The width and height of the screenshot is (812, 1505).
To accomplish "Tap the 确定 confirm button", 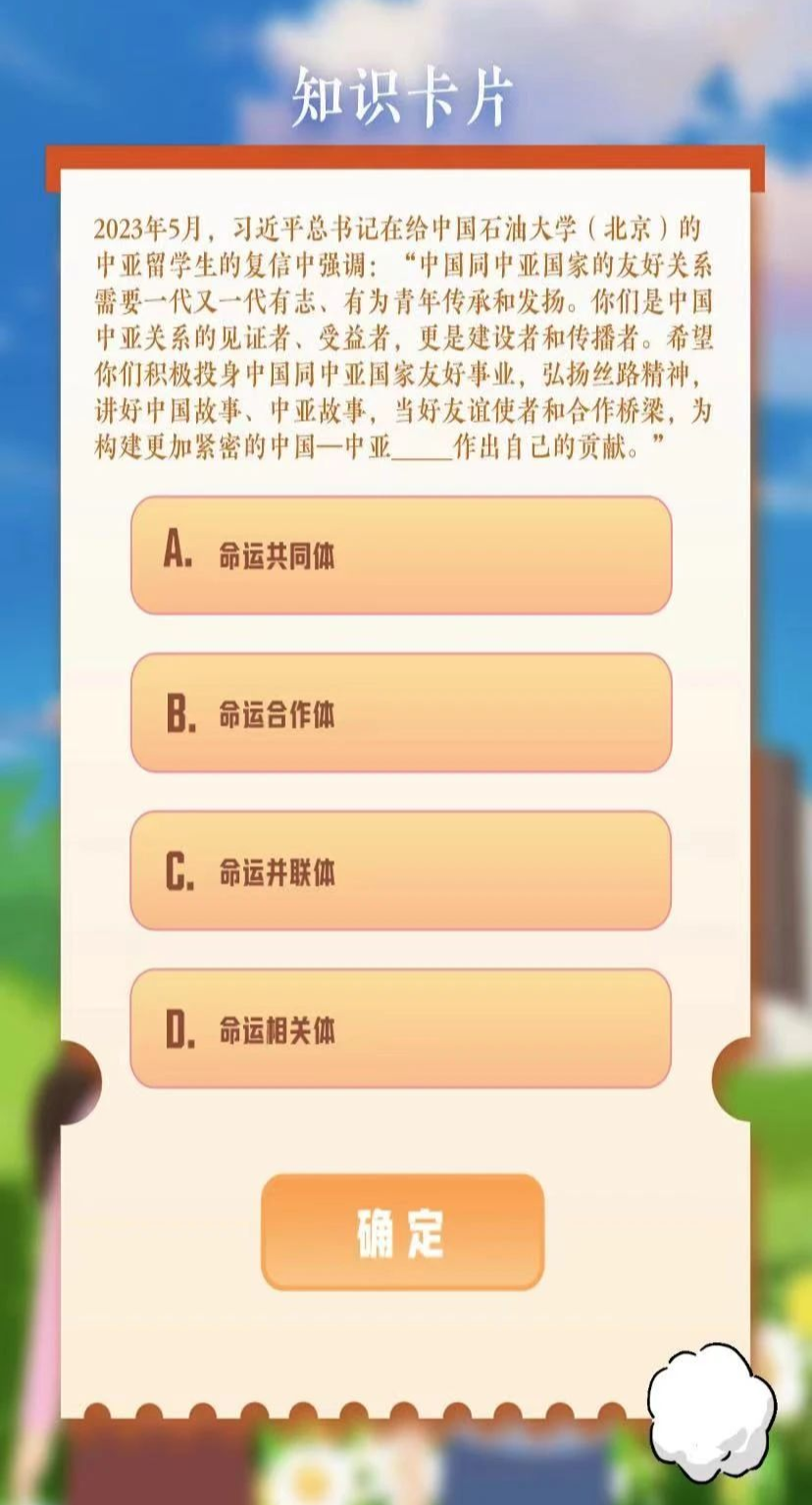I will 402,1232.
